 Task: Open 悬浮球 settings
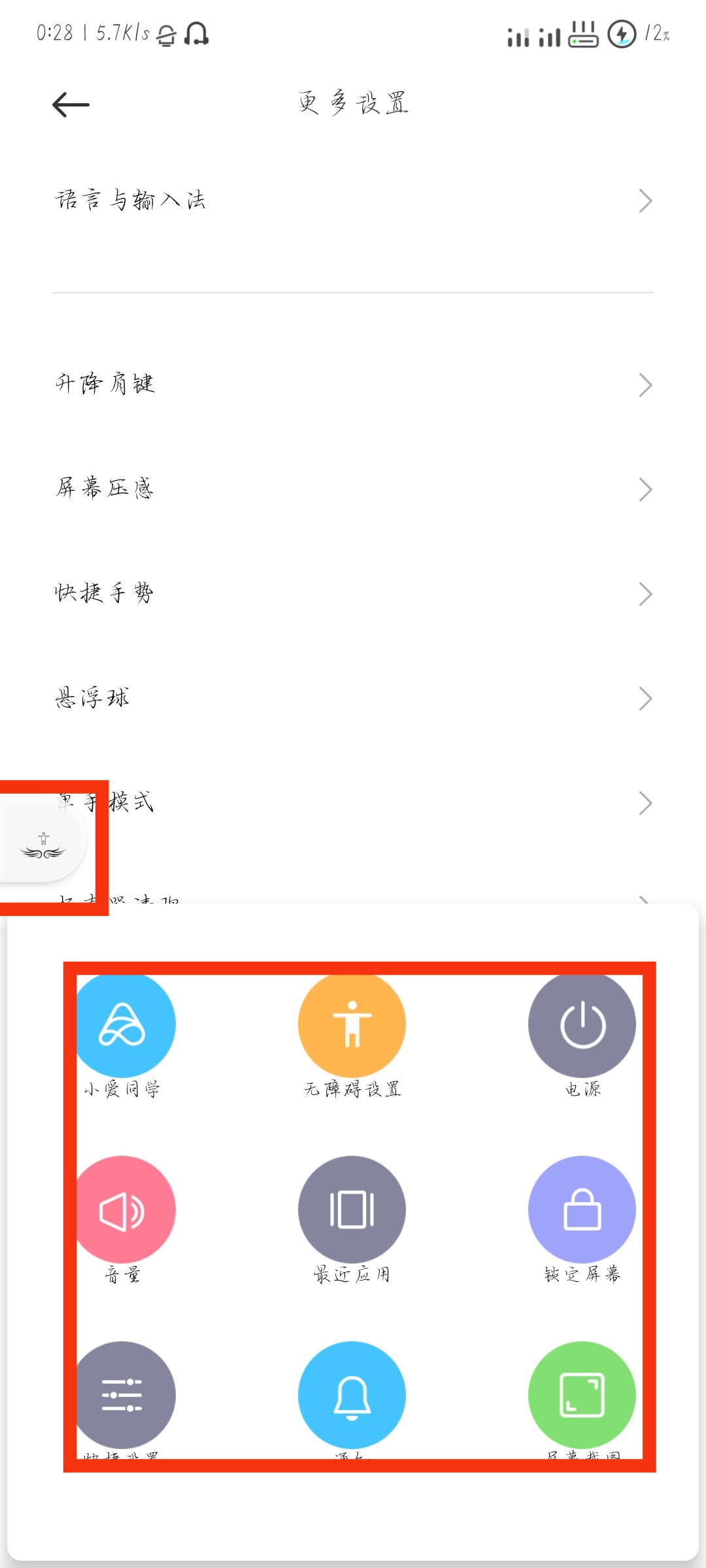[x=353, y=698]
